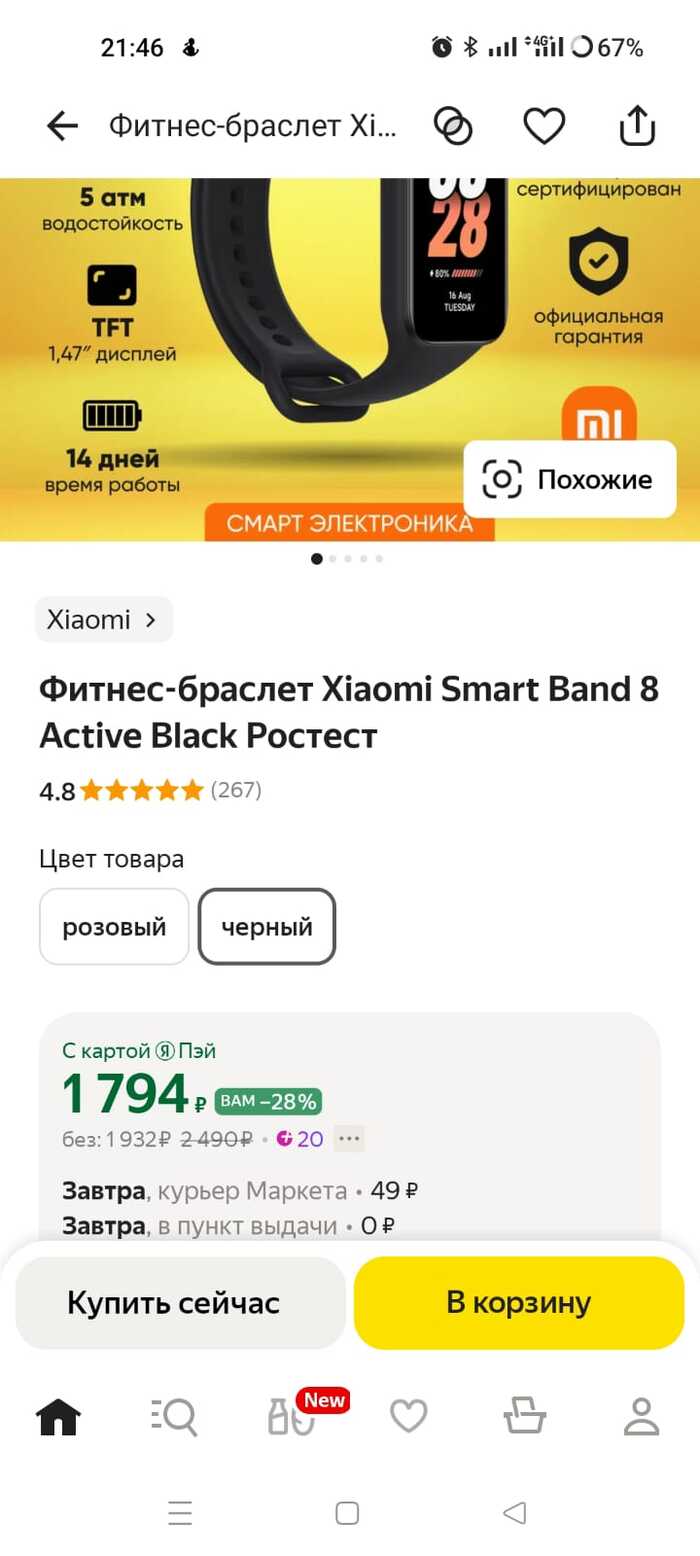
Task: Find similar items via Похожие
Action: pyautogui.click(x=570, y=480)
